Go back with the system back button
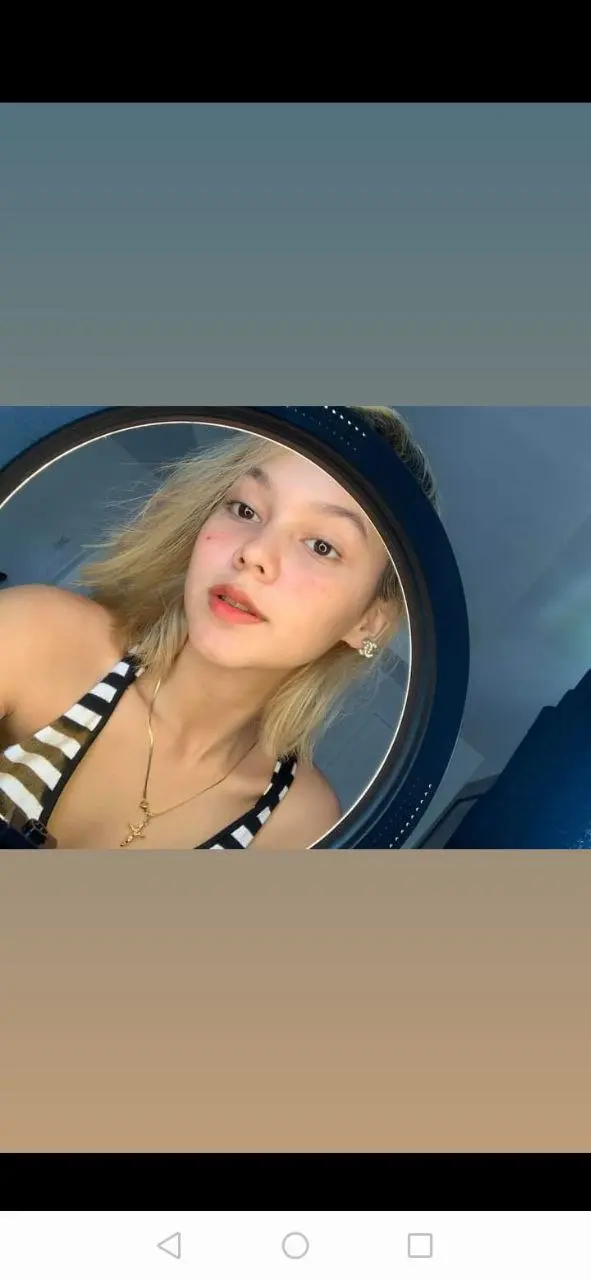Viewport: 591px width, 1280px height. (170, 1245)
